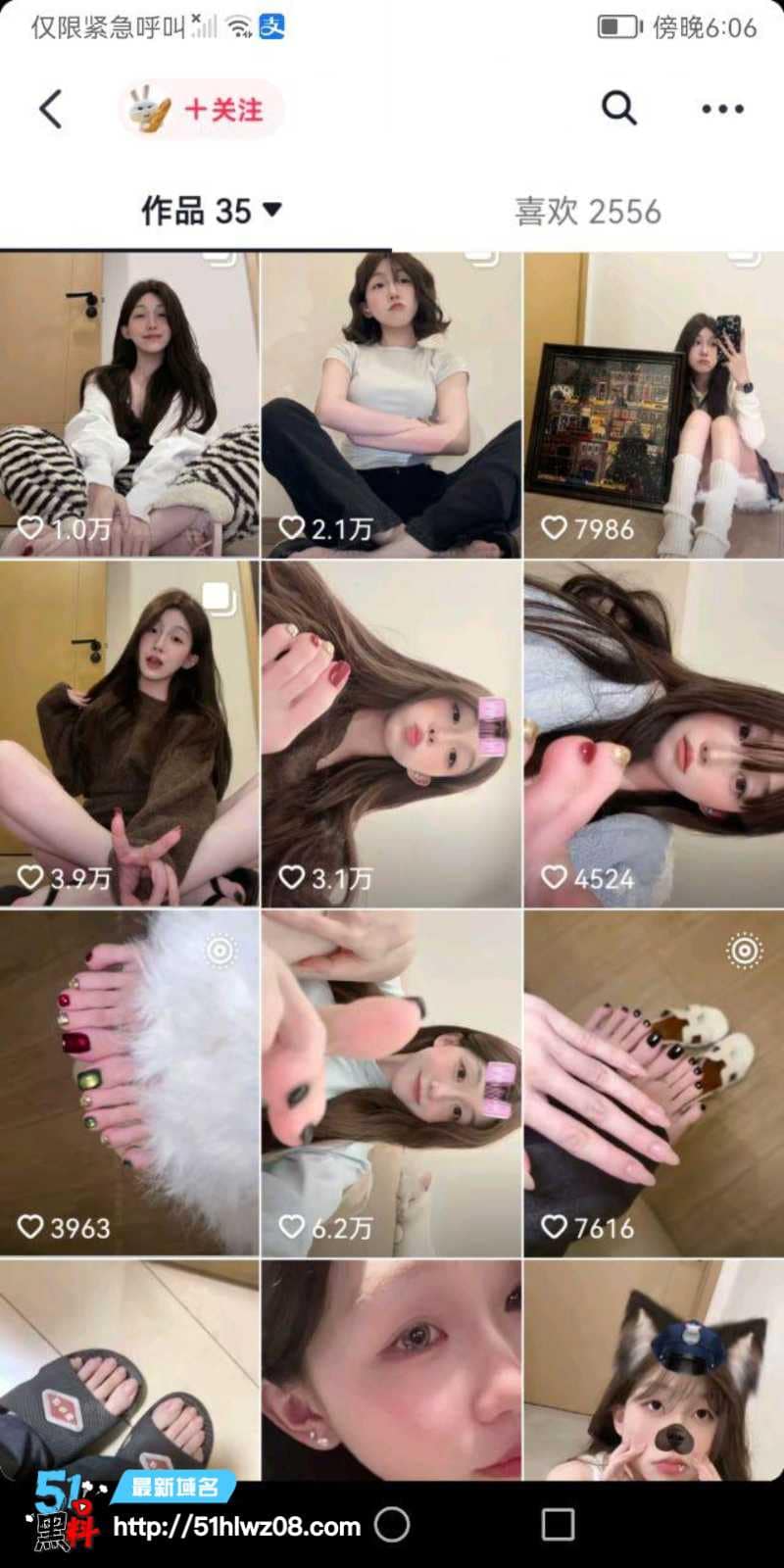Switch to the 喜欢 2556 tab

point(588,211)
